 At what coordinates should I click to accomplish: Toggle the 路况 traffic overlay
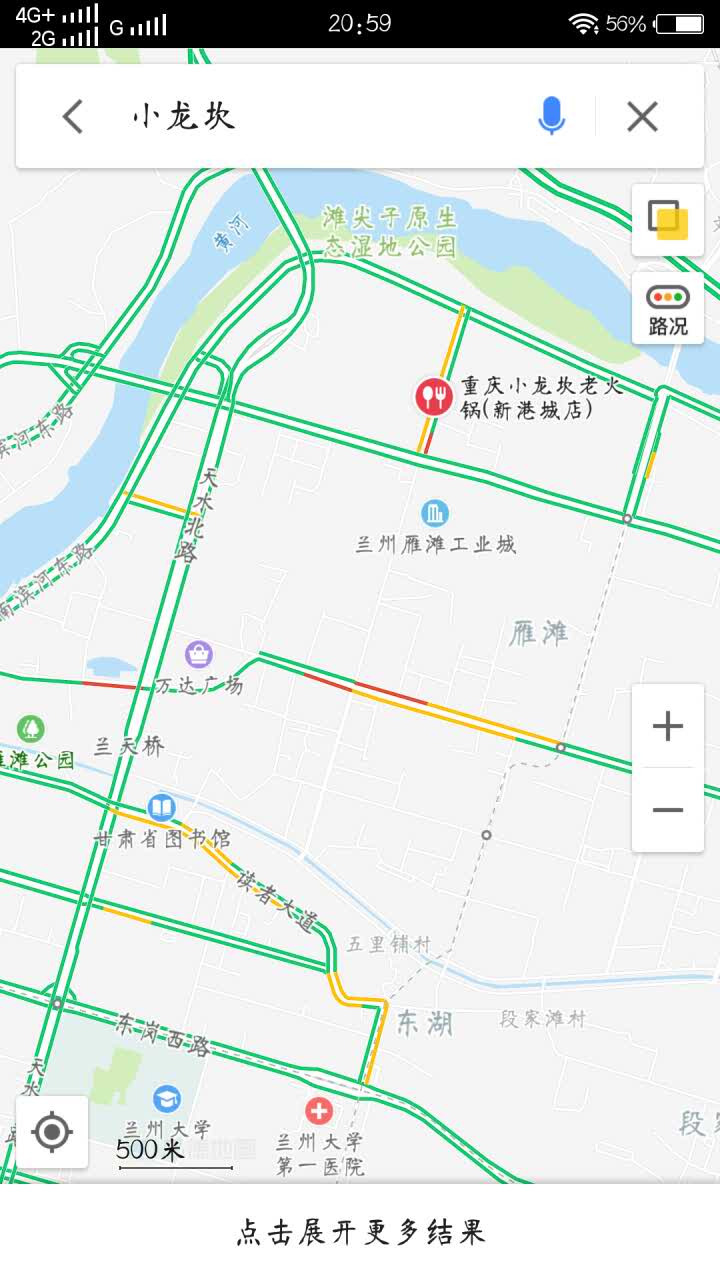coord(667,309)
